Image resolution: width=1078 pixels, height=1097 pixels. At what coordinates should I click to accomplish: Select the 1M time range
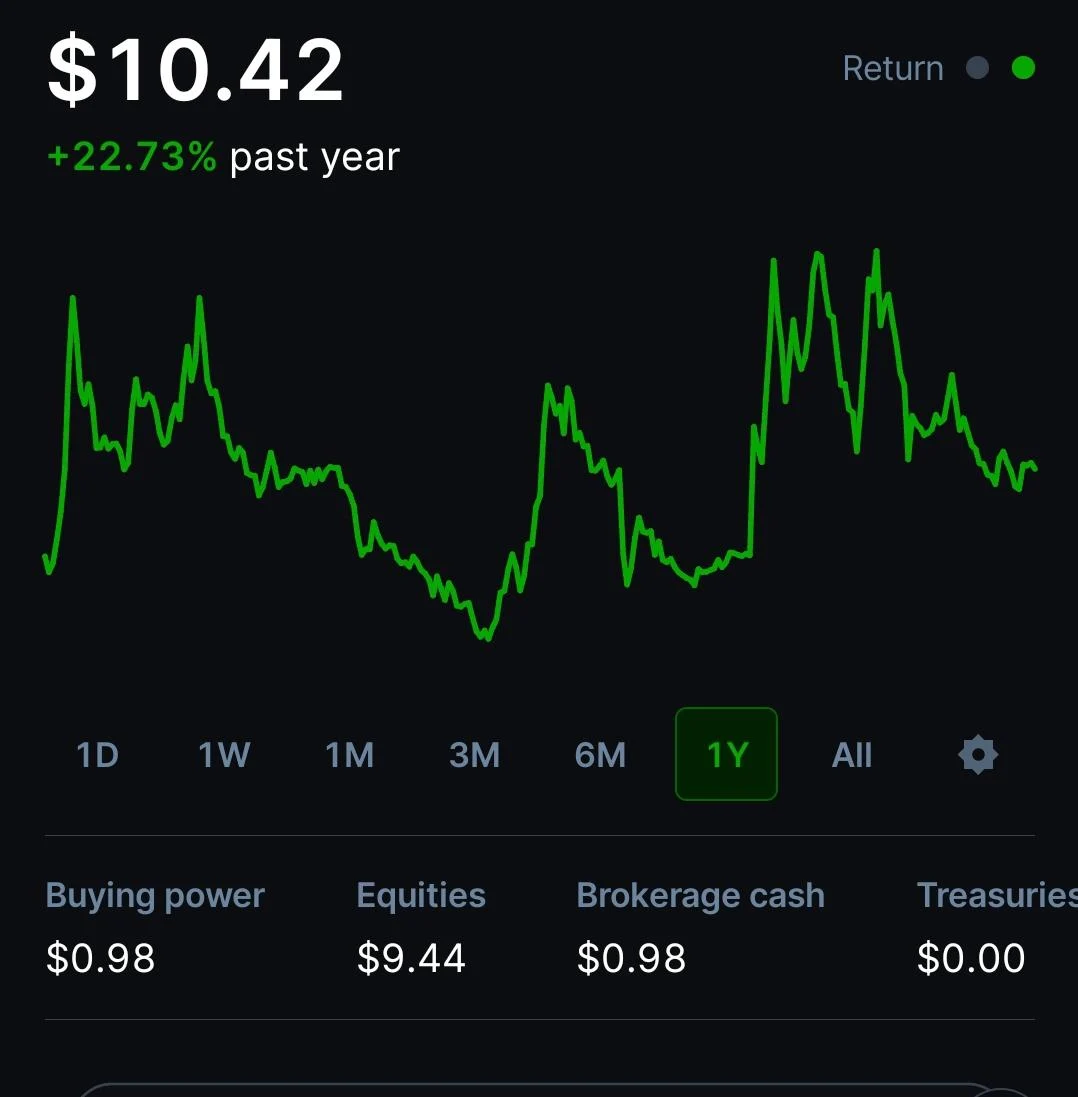349,755
